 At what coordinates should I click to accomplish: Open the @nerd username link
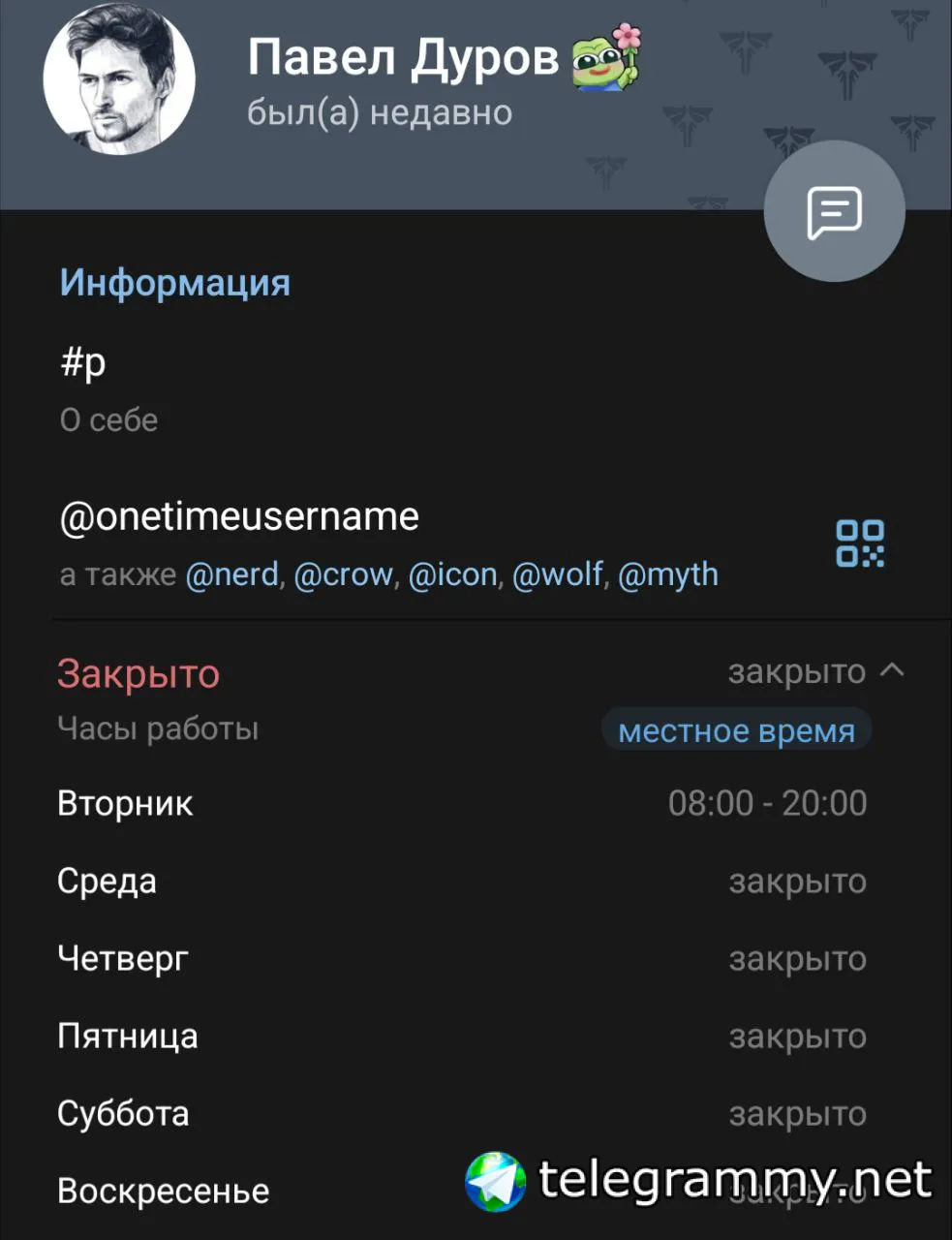click(x=231, y=574)
